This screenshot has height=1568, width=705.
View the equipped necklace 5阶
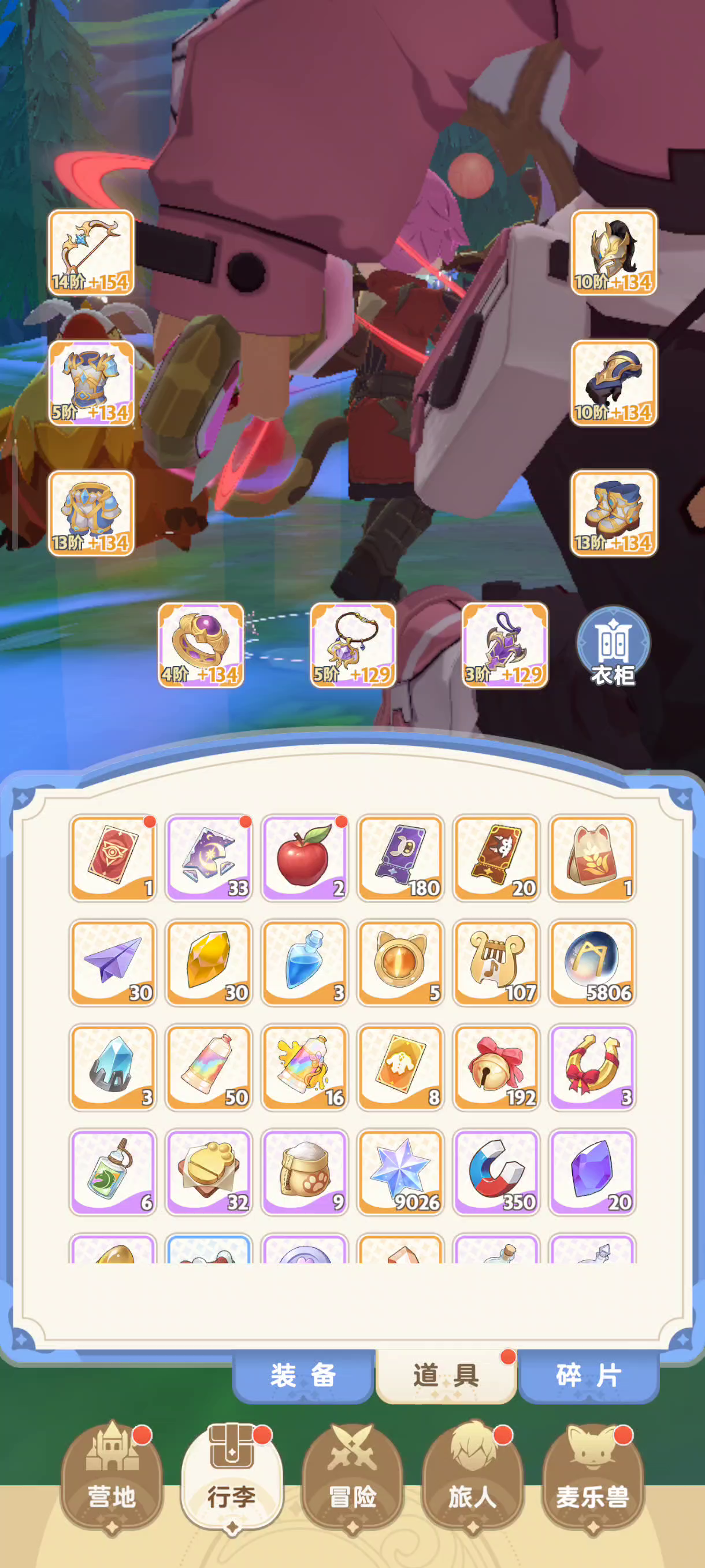353,645
